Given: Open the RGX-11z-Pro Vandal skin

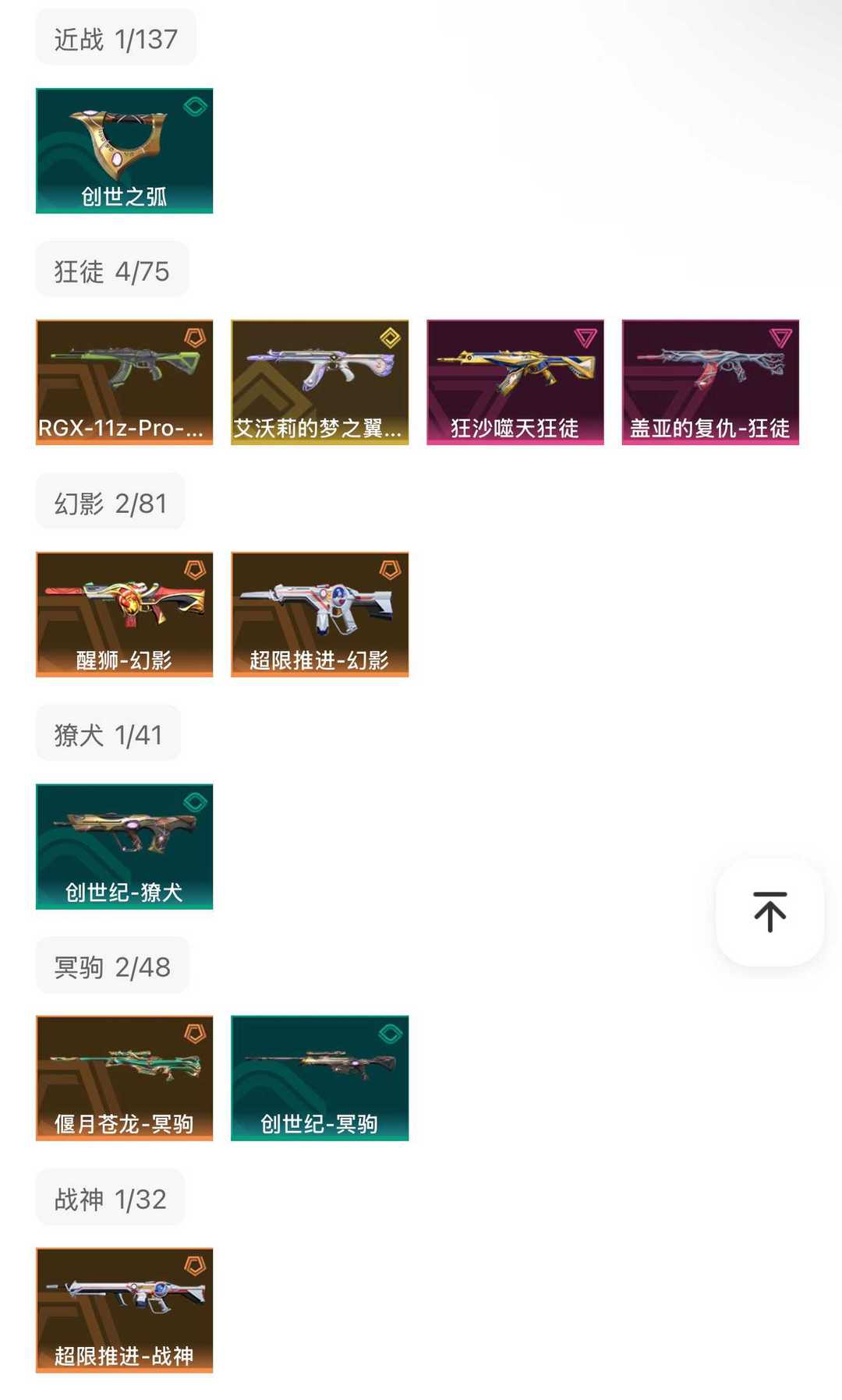Looking at the screenshot, I should (x=124, y=382).
